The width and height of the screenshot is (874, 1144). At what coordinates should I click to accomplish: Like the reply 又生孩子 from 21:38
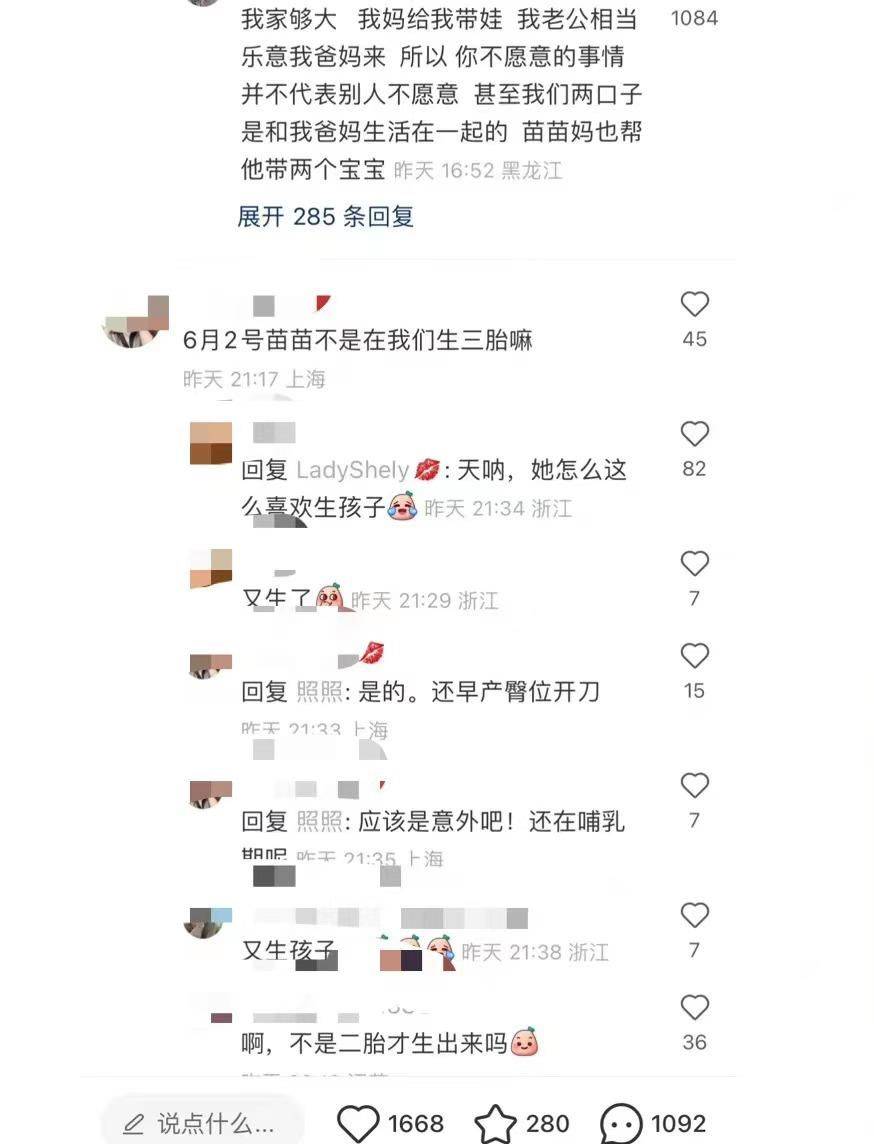tap(694, 916)
